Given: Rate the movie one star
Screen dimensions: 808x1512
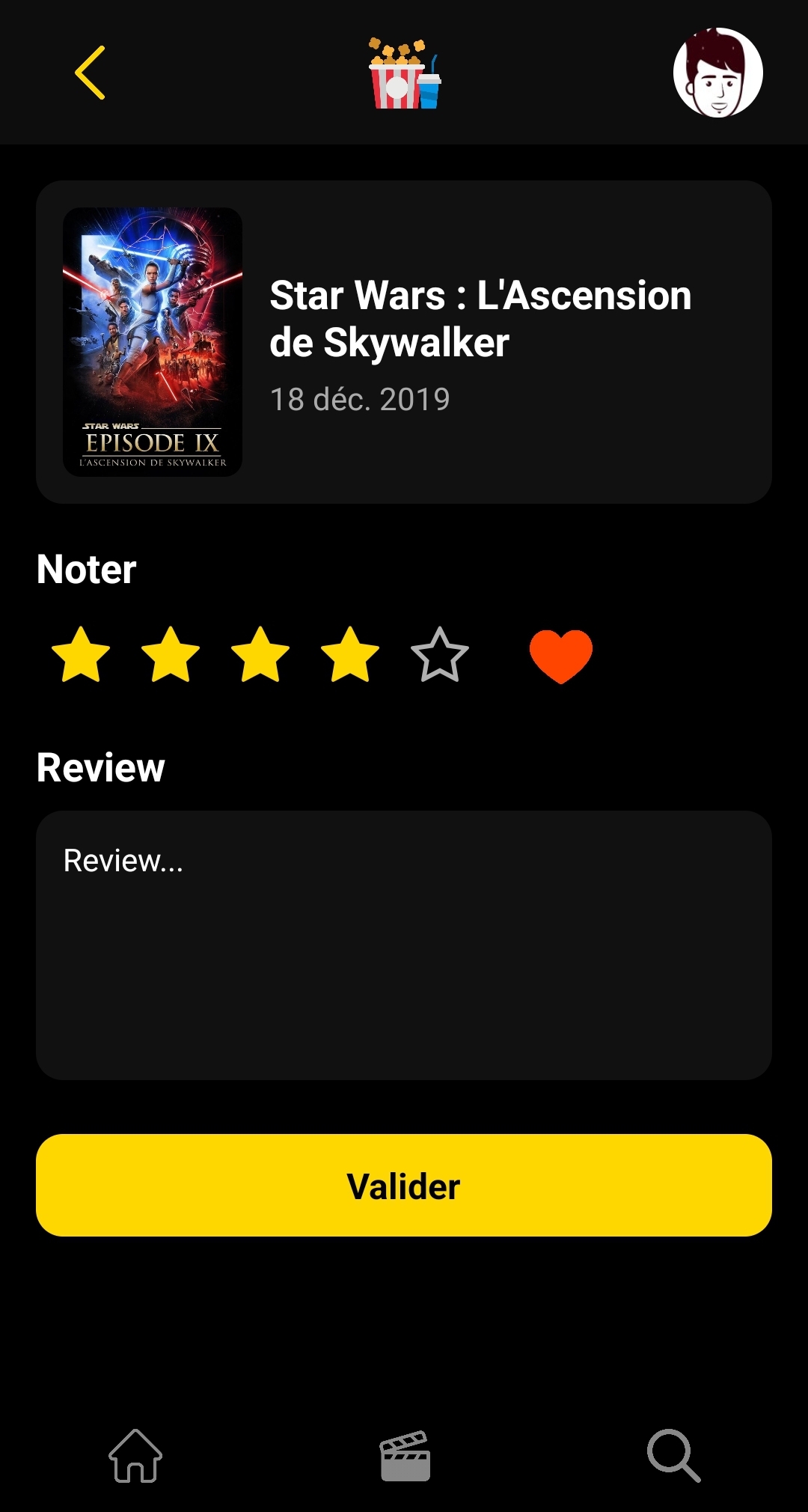Looking at the screenshot, I should pos(81,655).
